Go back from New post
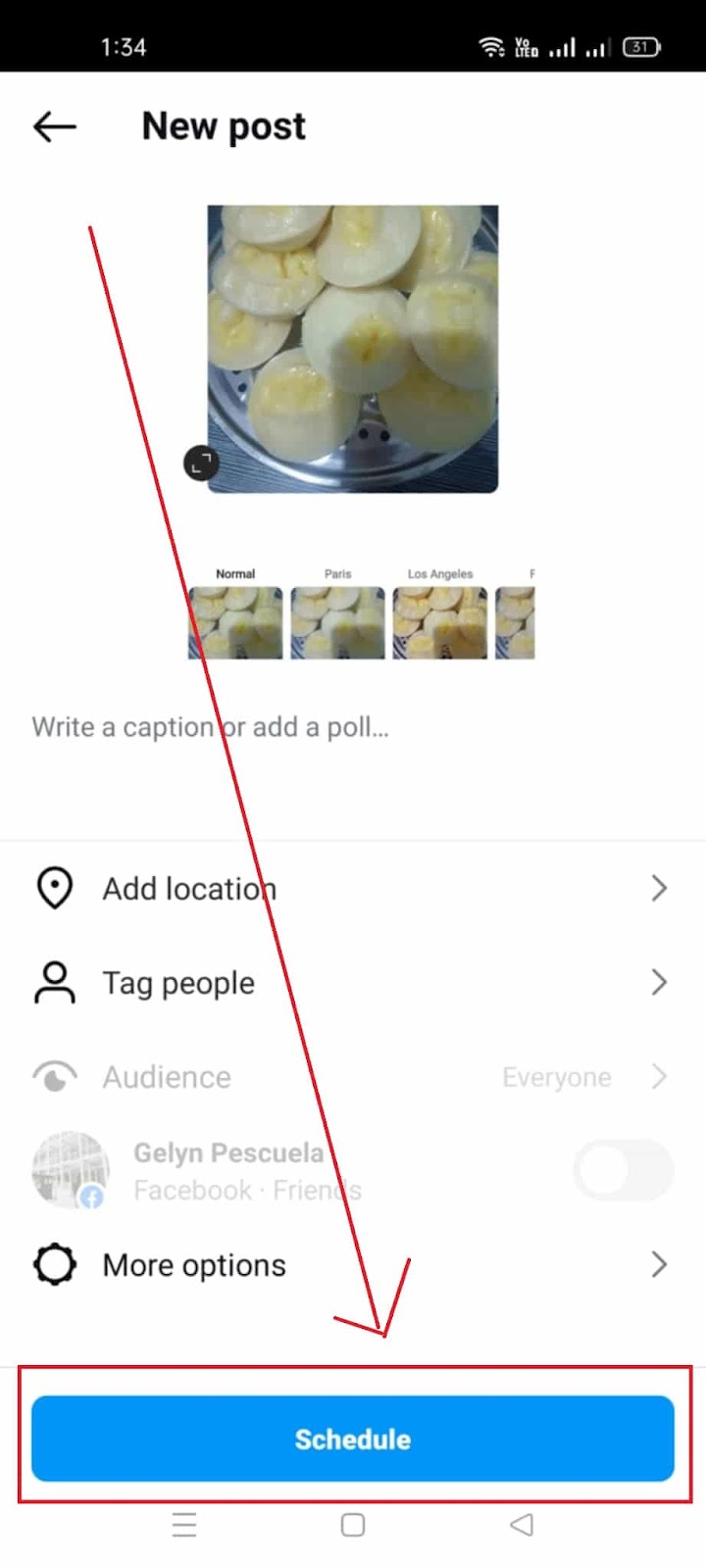The image size is (706, 1568). 55,126
